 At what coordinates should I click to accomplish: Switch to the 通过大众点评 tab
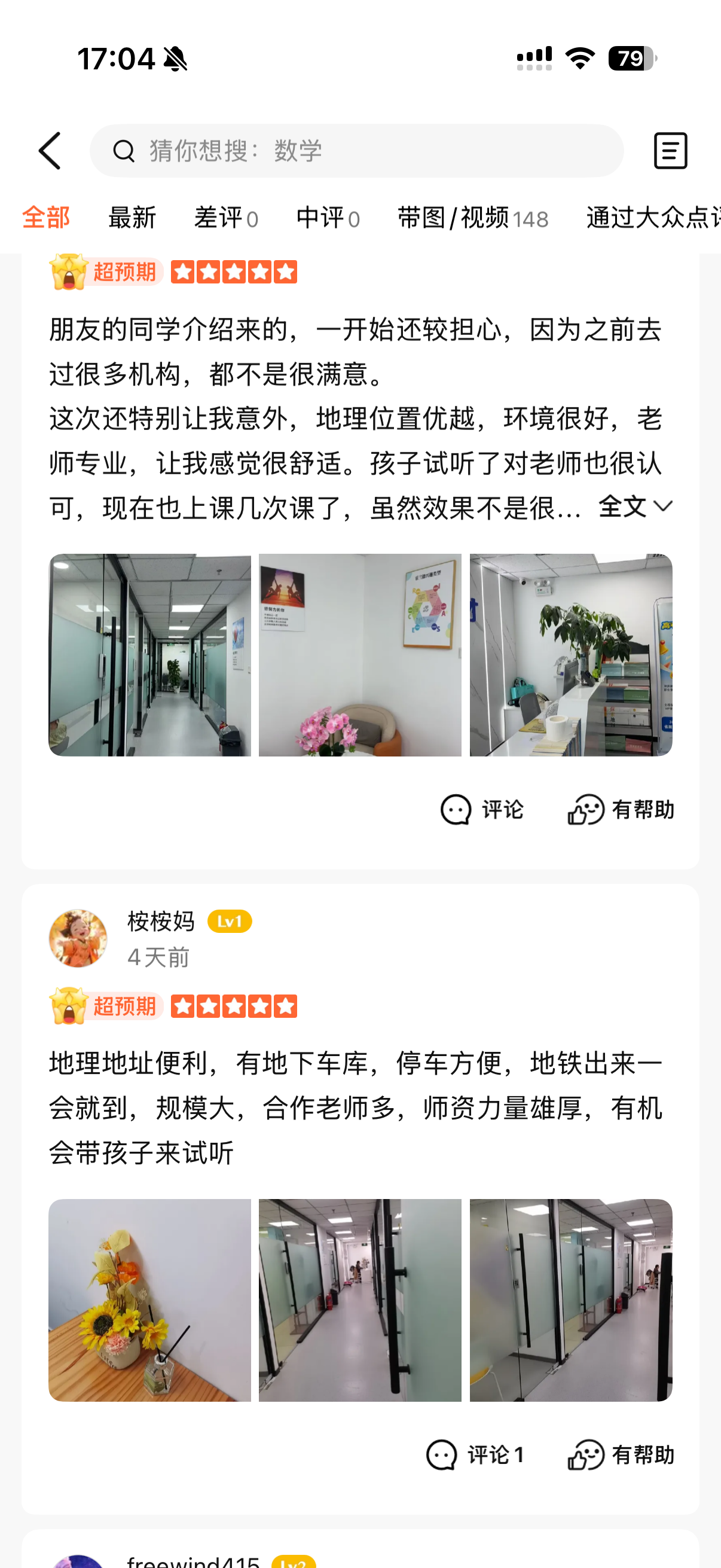coord(651,218)
